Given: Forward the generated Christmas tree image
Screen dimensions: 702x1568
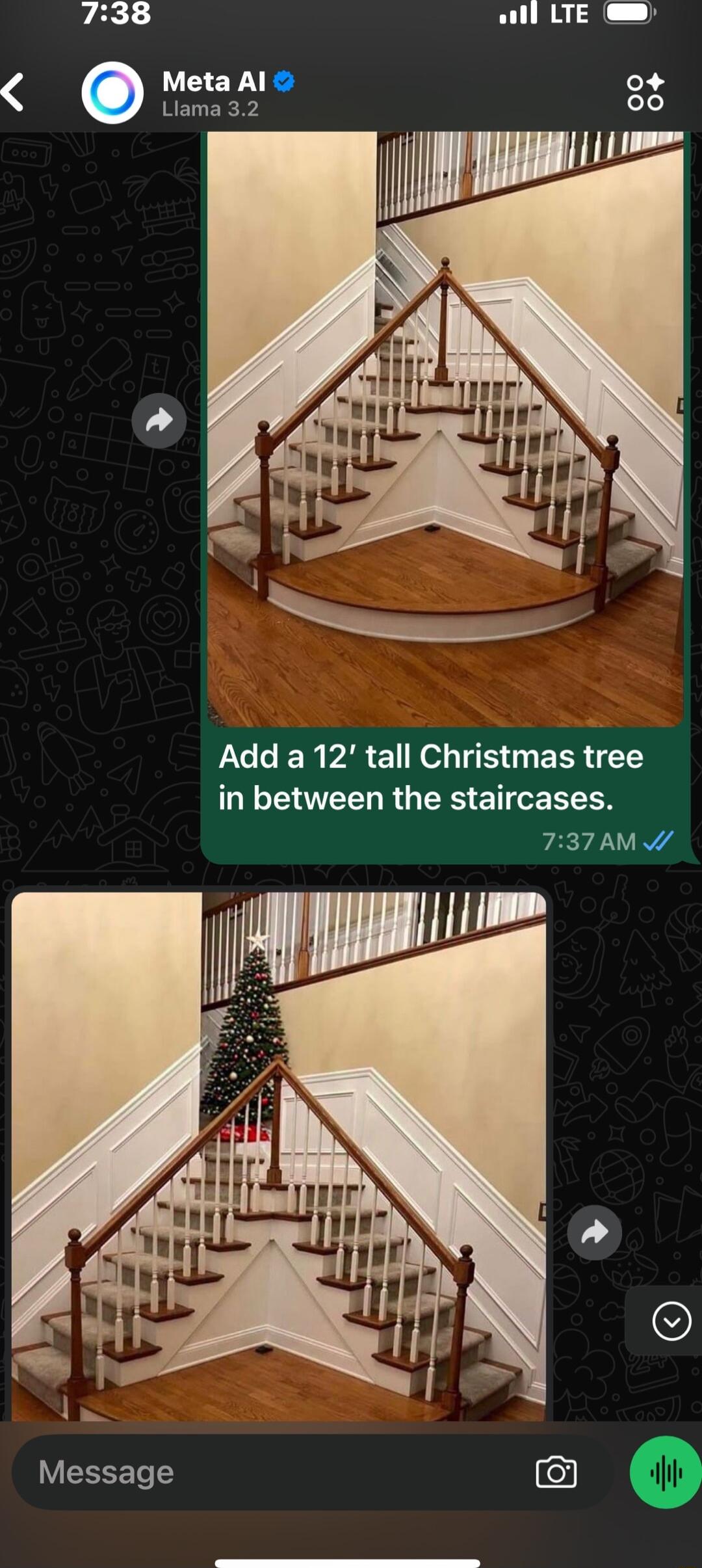Looking at the screenshot, I should pyautogui.click(x=594, y=1232).
